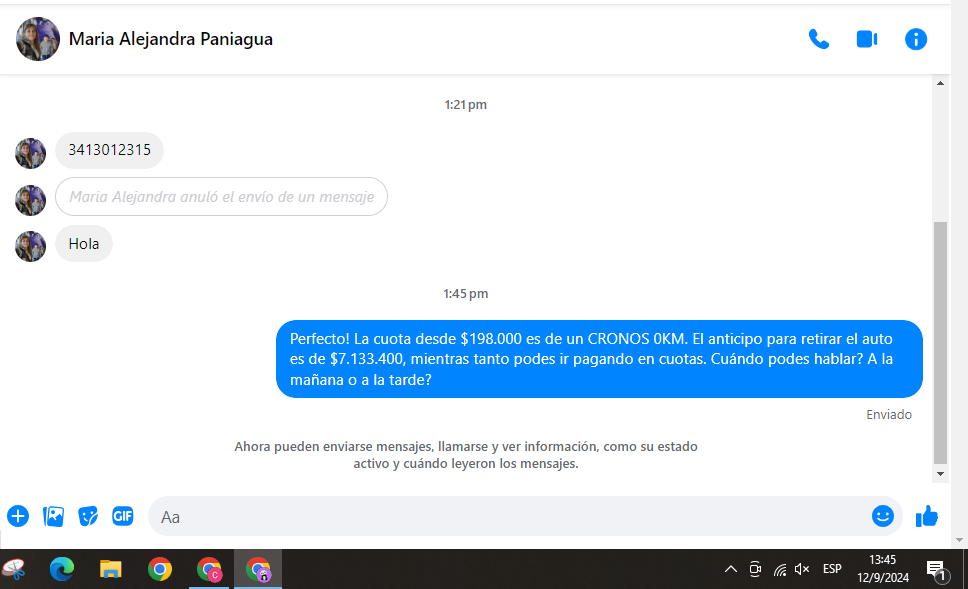Show hidden tray icons
The height and width of the screenshot is (589, 968).
click(x=731, y=569)
